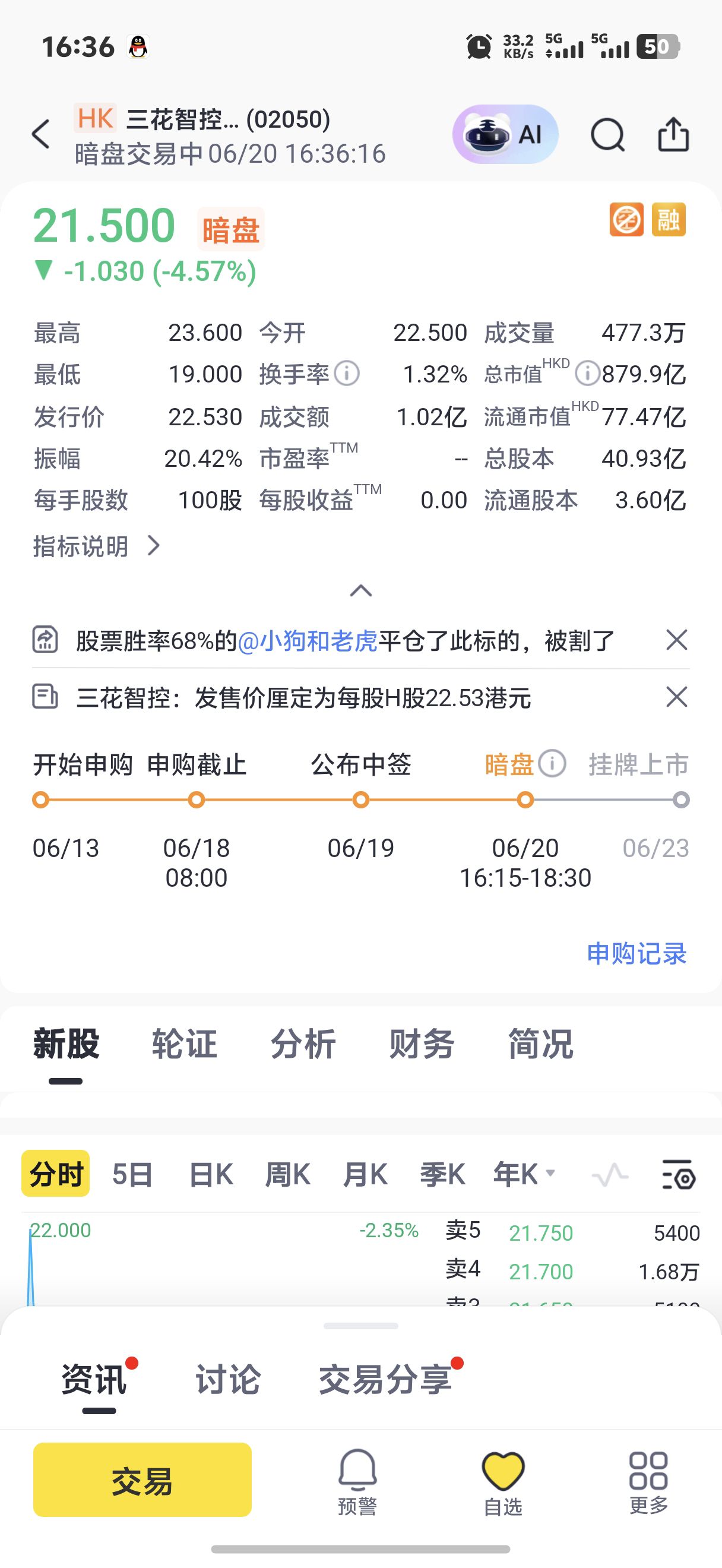Open the 年K period dropdown
The height and width of the screenshot is (1568, 722).
[x=524, y=1174]
